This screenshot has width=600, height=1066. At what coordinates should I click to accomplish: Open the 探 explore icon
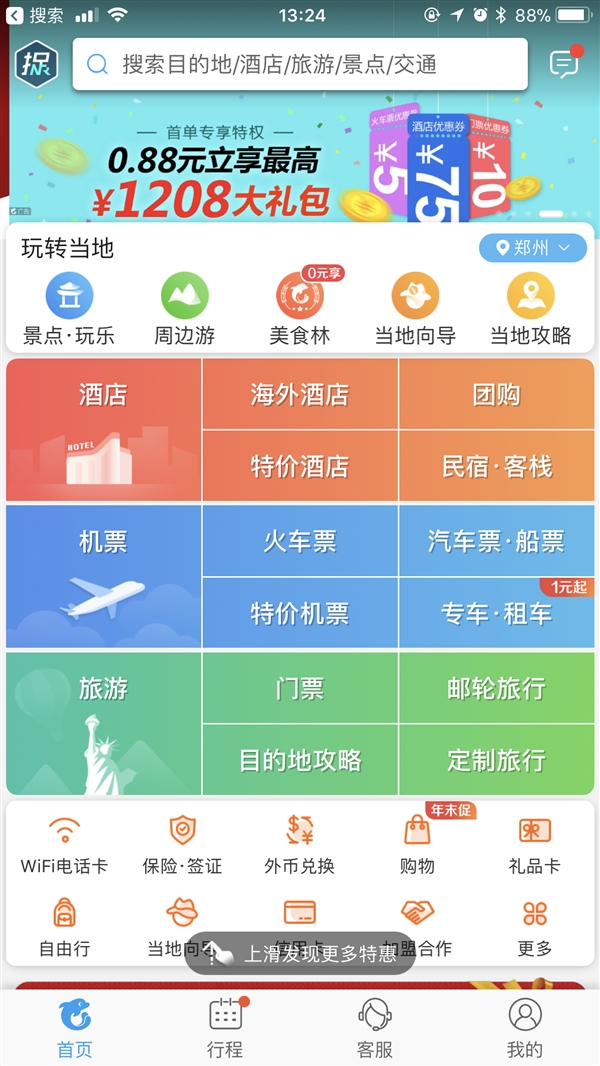pyautogui.click(x=36, y=64)
